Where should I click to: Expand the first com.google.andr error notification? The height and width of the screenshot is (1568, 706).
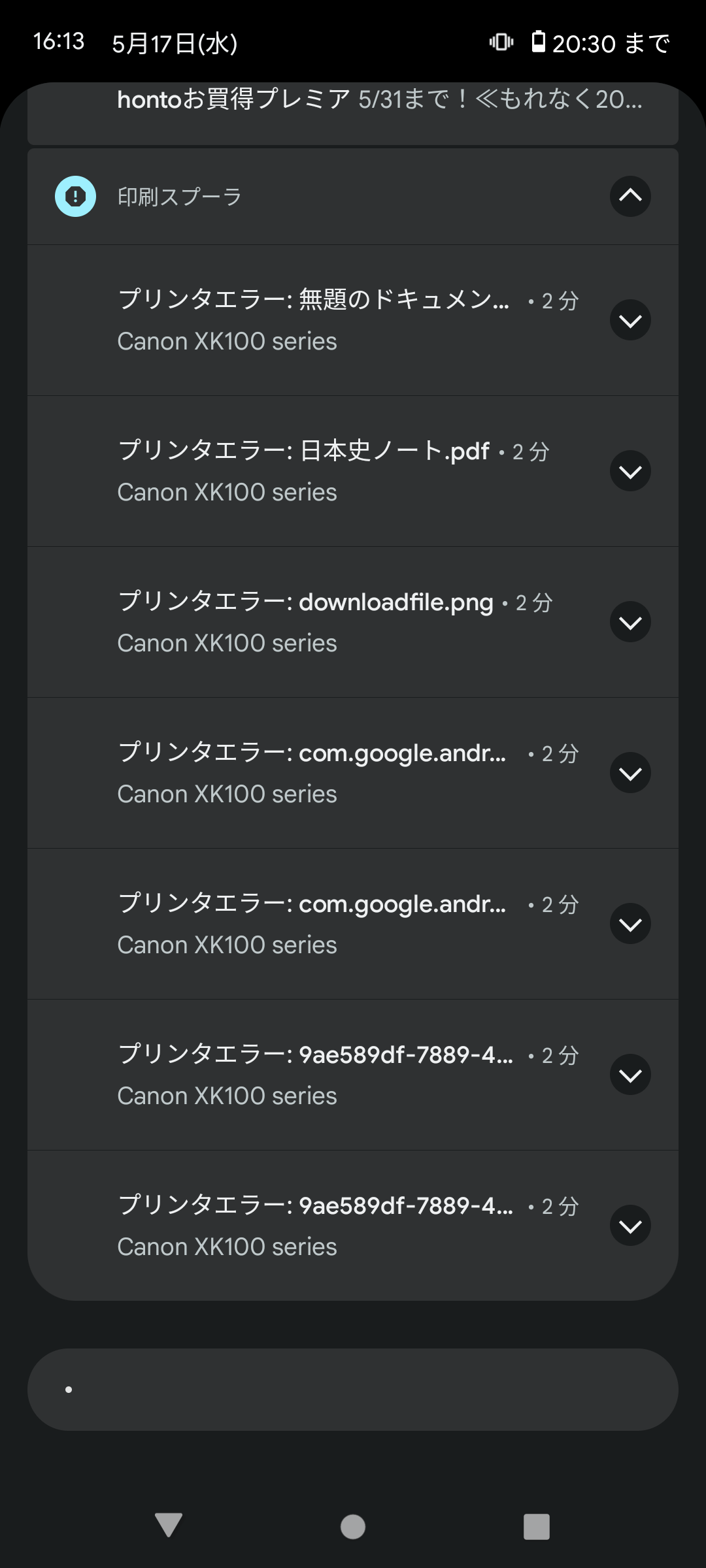coord(630,773)
